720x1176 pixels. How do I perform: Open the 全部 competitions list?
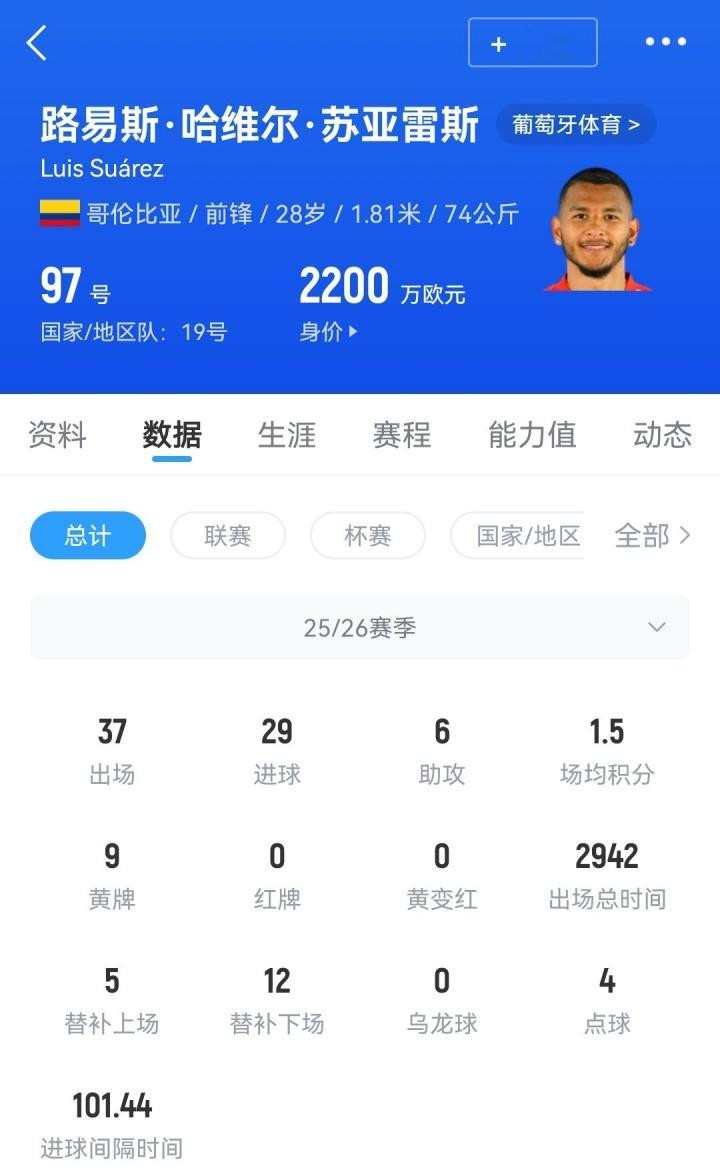click(652, 536)
